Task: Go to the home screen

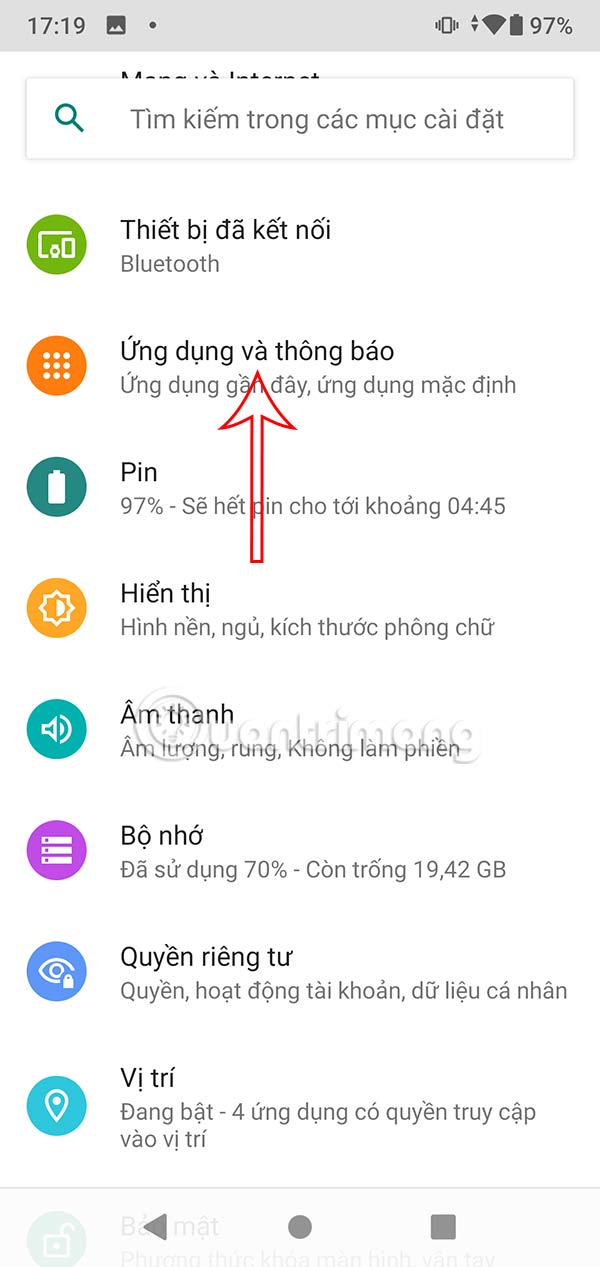Action: pyautogui.click(x=299, y=1227)
